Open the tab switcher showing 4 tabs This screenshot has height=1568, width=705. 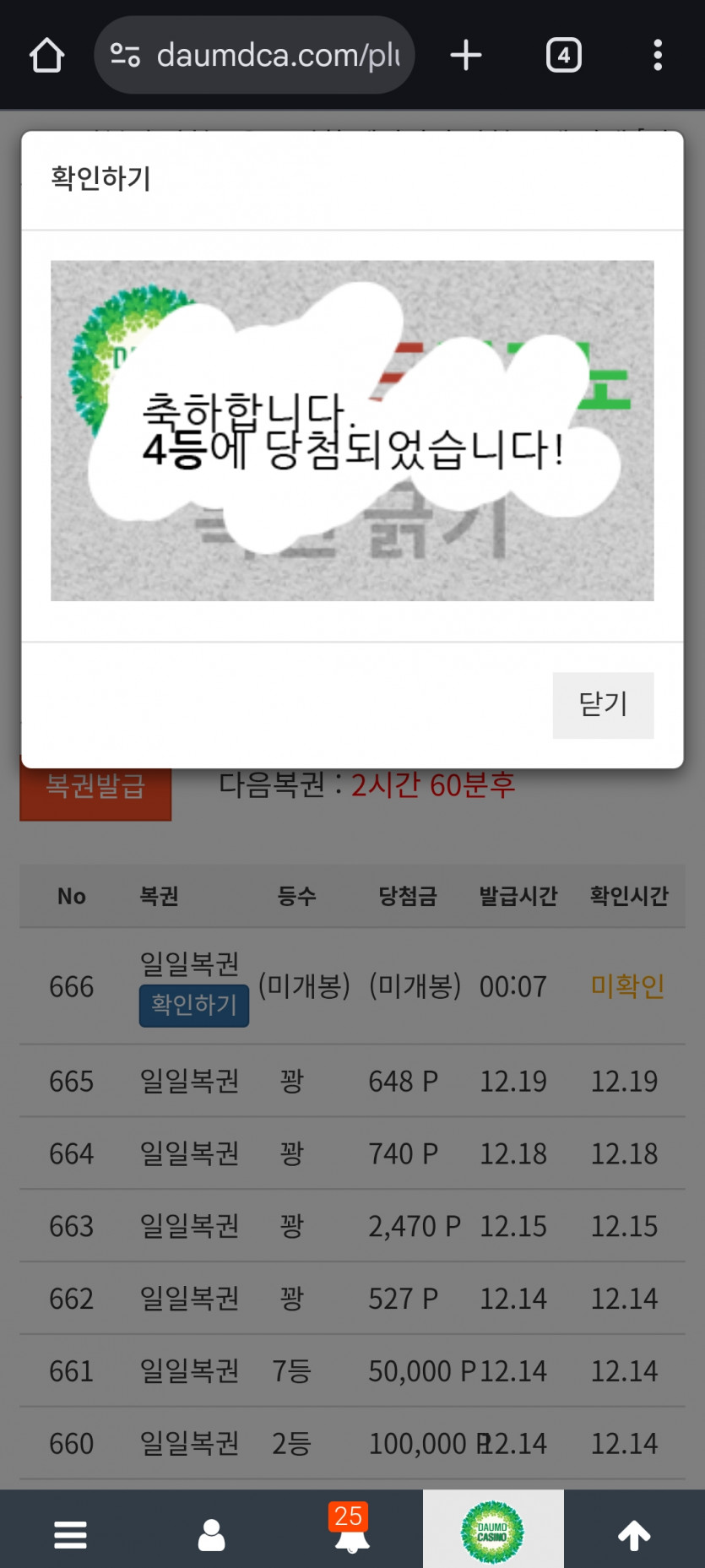coord(562,54)
